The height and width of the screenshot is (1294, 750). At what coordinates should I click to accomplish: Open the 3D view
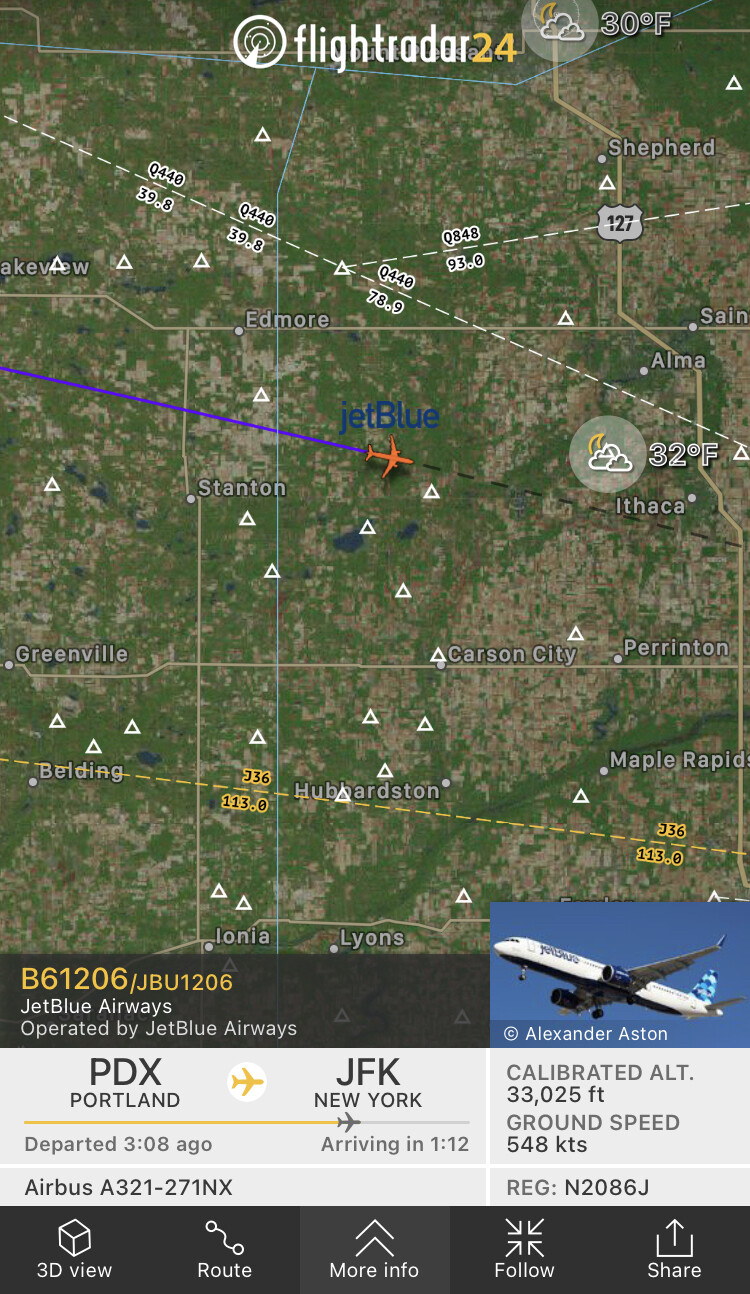tap(74, 1249)
